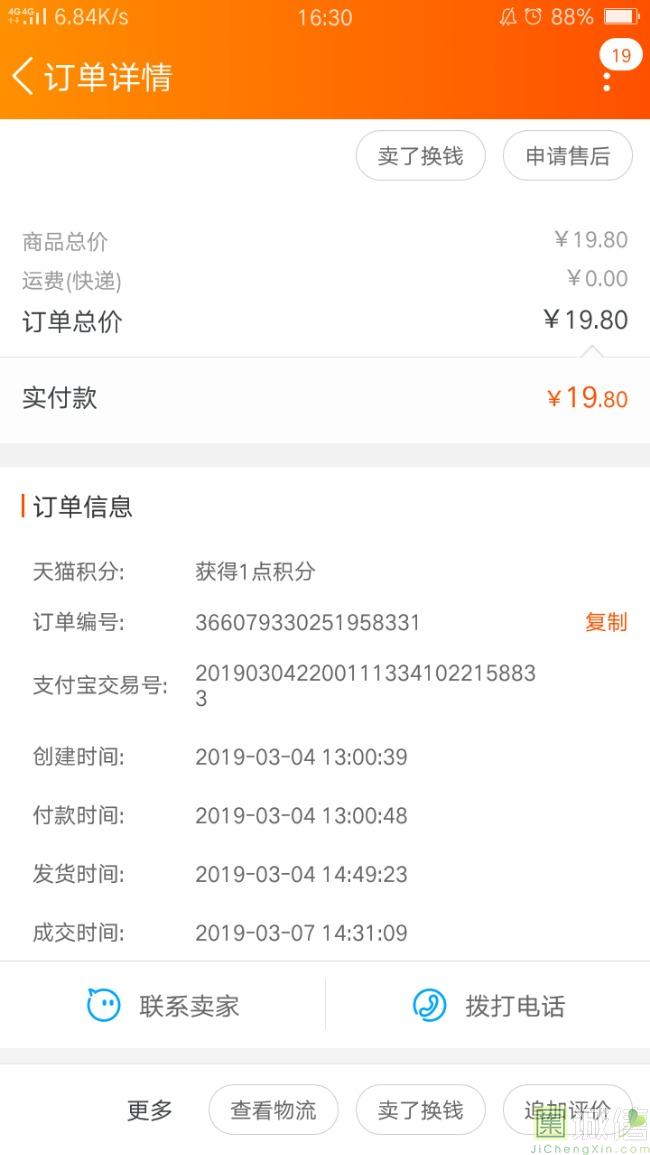Copy the order number with 复制
The width and height of the screenshot is (650, 1155).
click(x=606, y=622)
